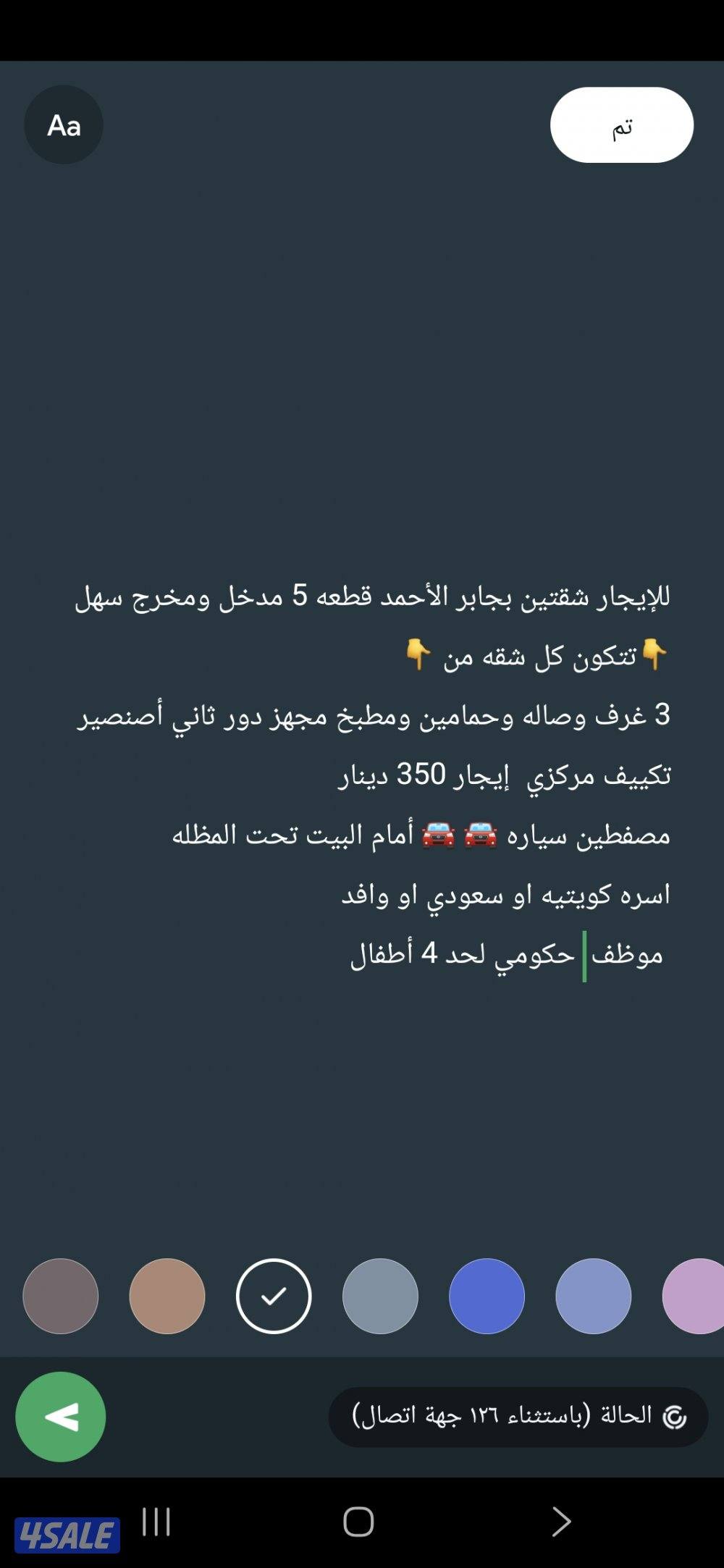724x1568 pixels.
Task: Tap the currently checked background color swatch
Action: 274,1296
